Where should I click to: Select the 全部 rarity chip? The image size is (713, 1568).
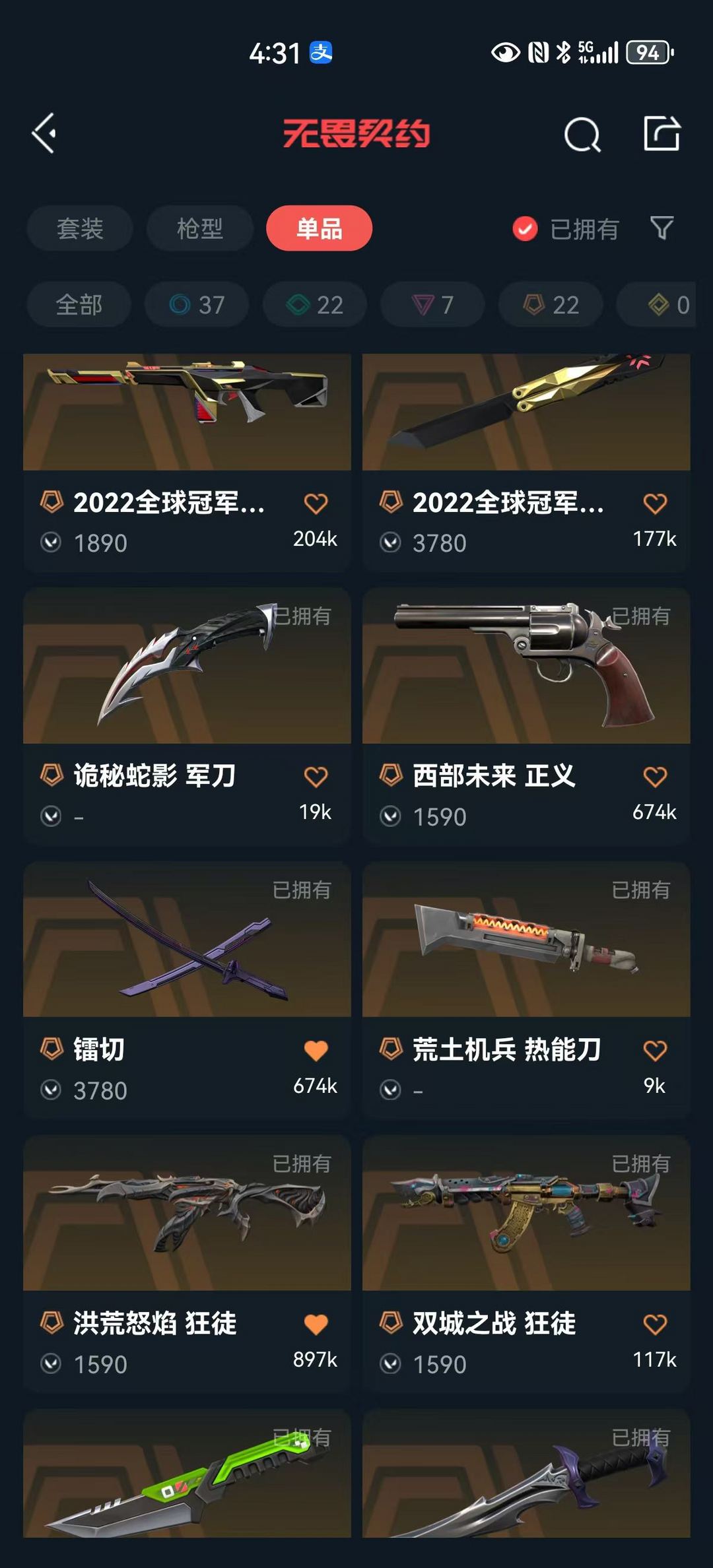click(79, 304)
